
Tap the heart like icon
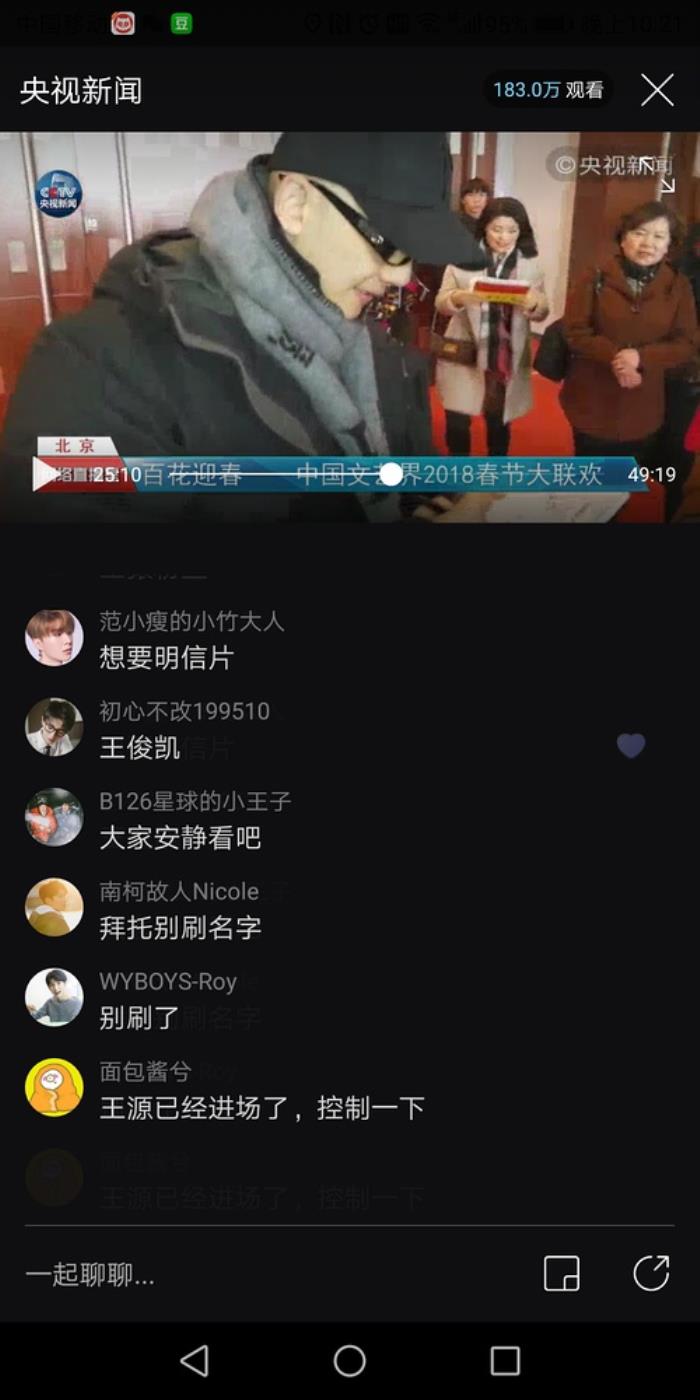tap(630, 746)
